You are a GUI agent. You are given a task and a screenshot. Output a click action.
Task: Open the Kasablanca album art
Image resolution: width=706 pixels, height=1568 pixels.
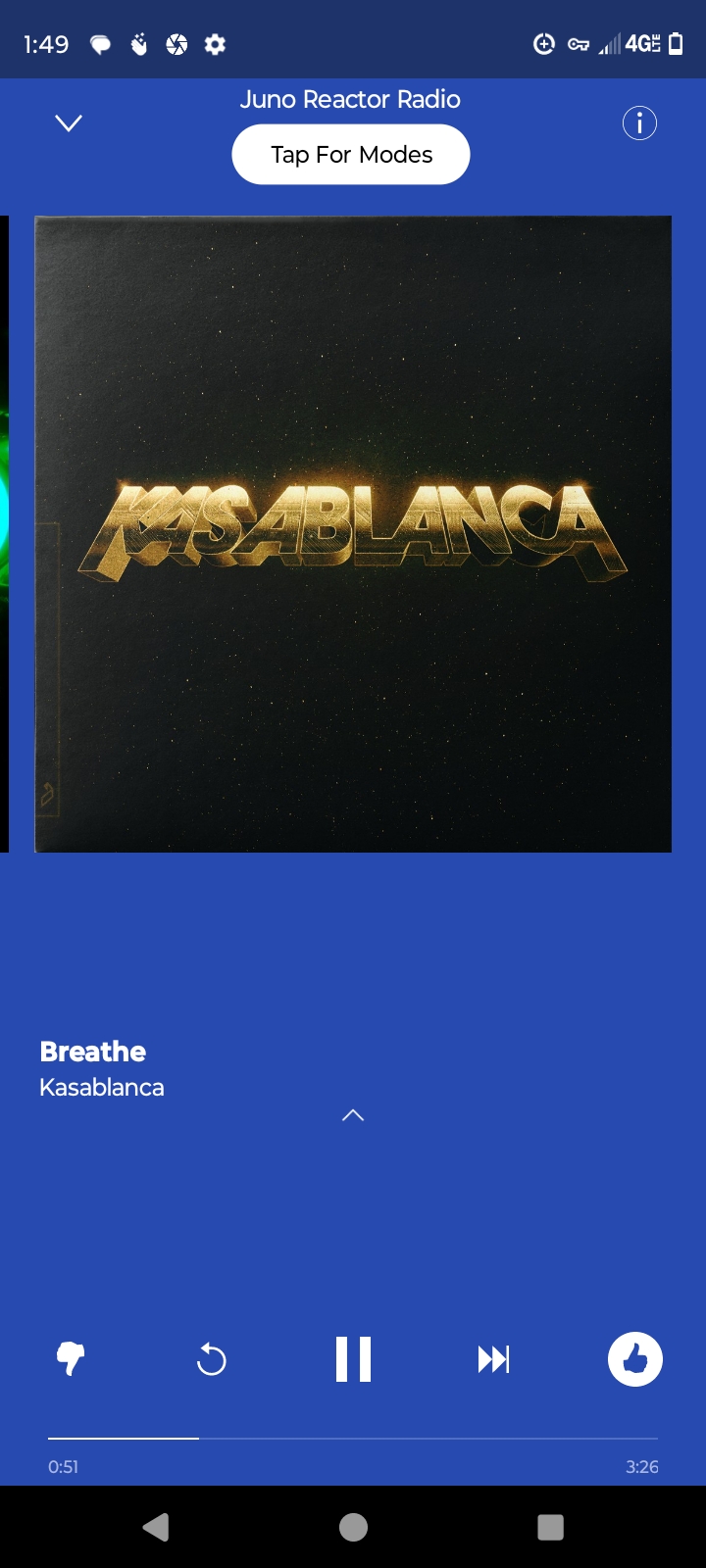pyautogui.click(x=353, y=534)
